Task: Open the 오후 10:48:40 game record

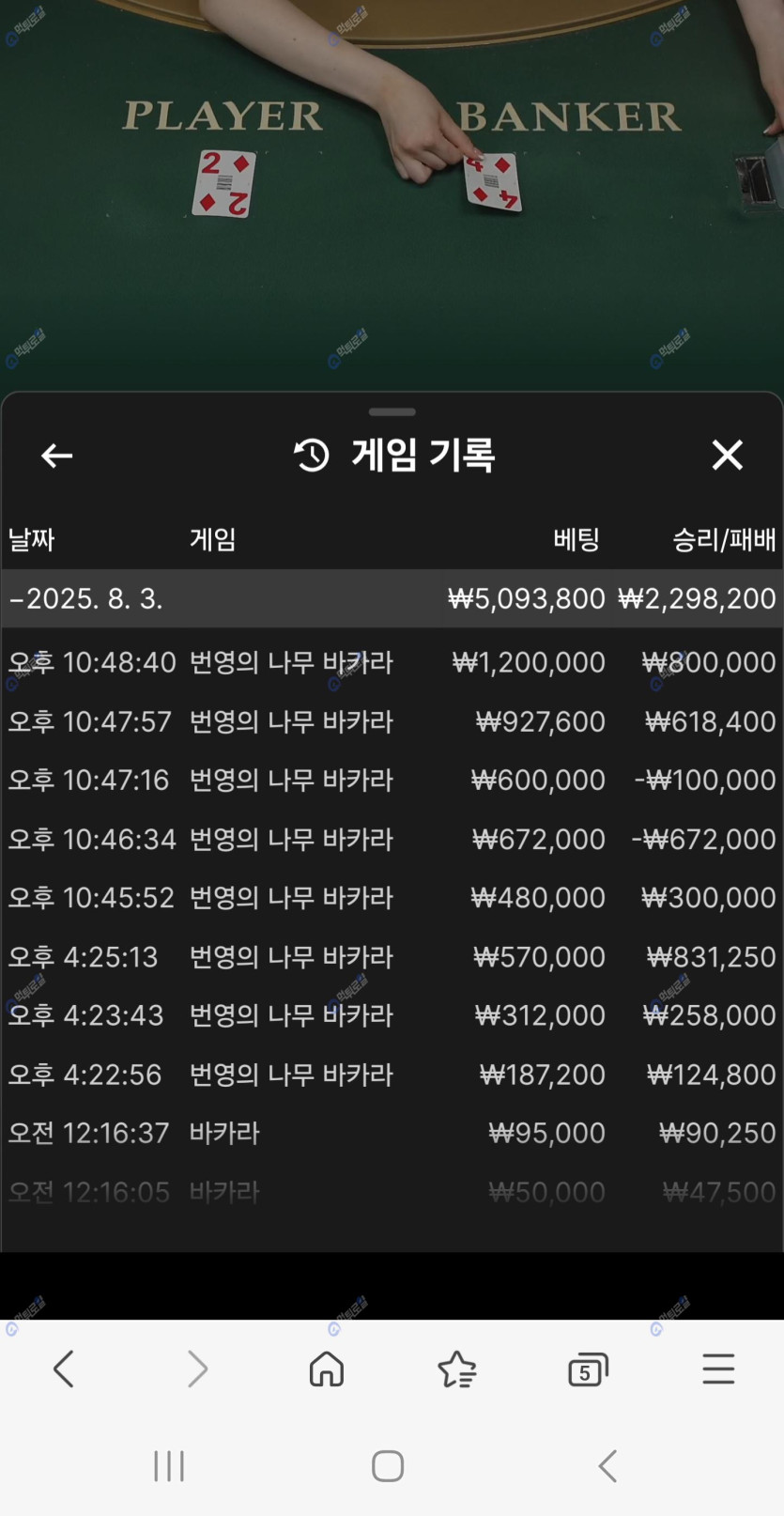Action: pos(392,663)
